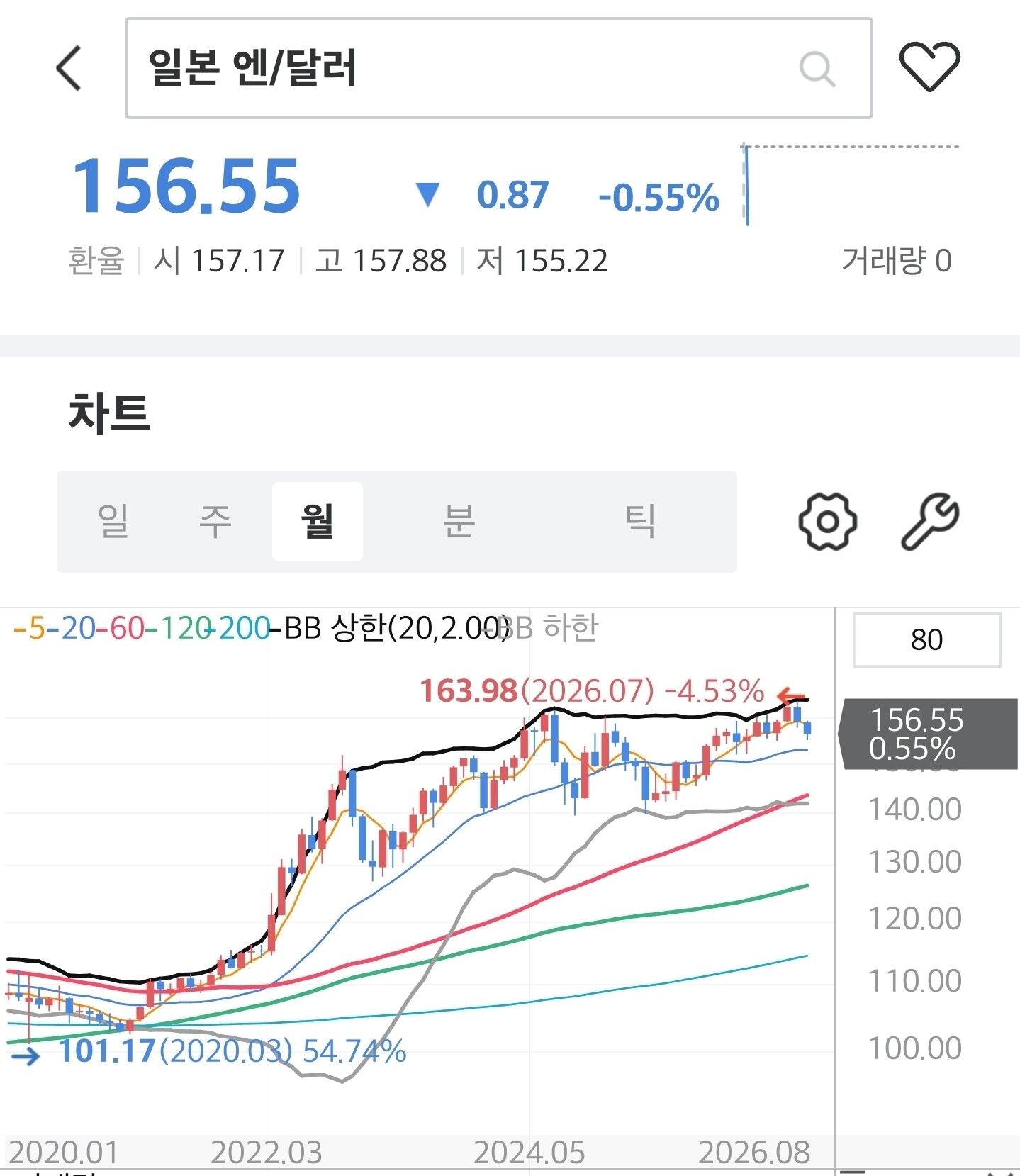The image size is (1020, 1176).
Task: Switch the chart to 틱 (tick) view
Action: pos(640,521)
